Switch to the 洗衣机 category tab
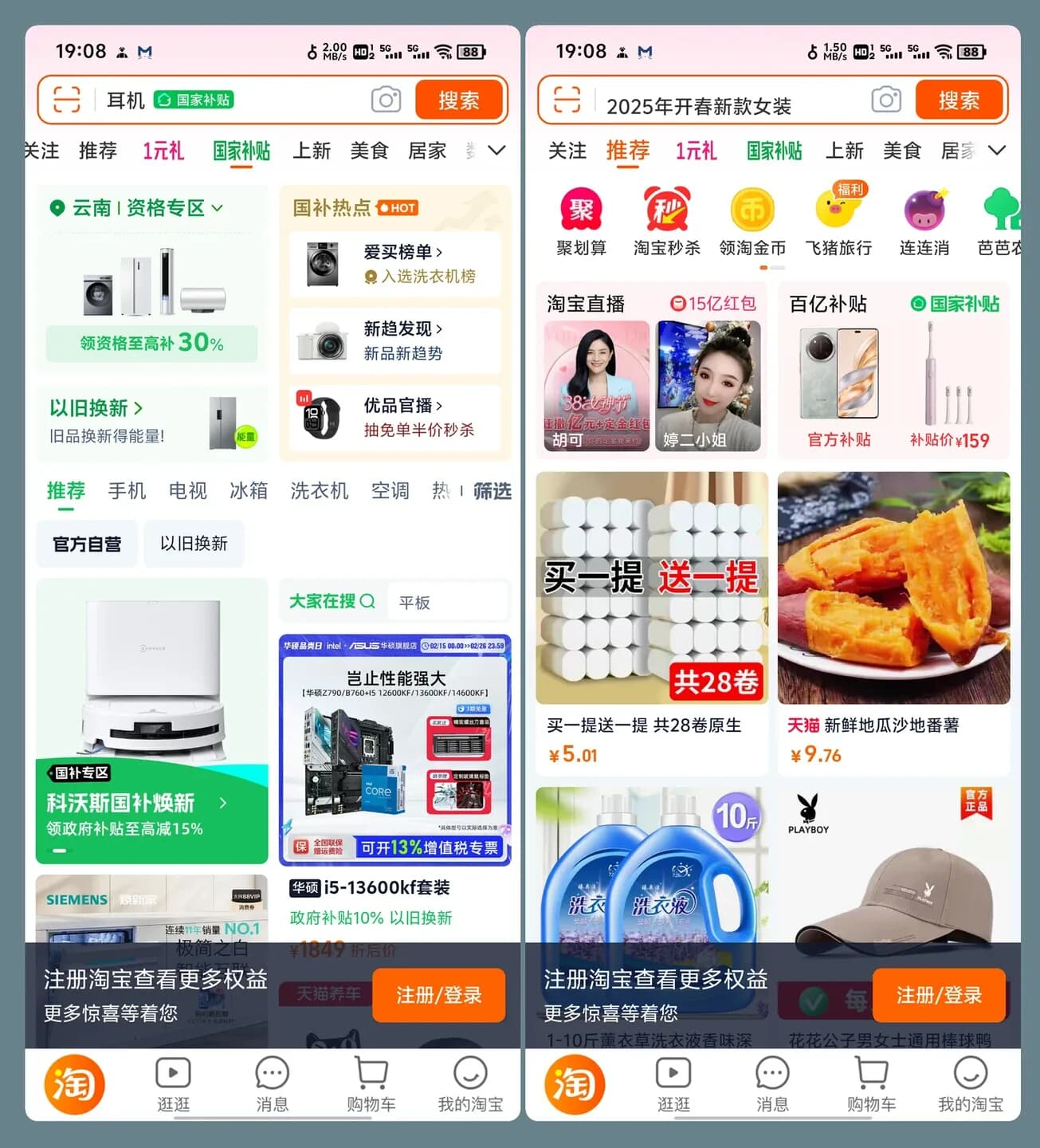The height and width of the screenshot is (1148, 1040). [x=318, y=491]
